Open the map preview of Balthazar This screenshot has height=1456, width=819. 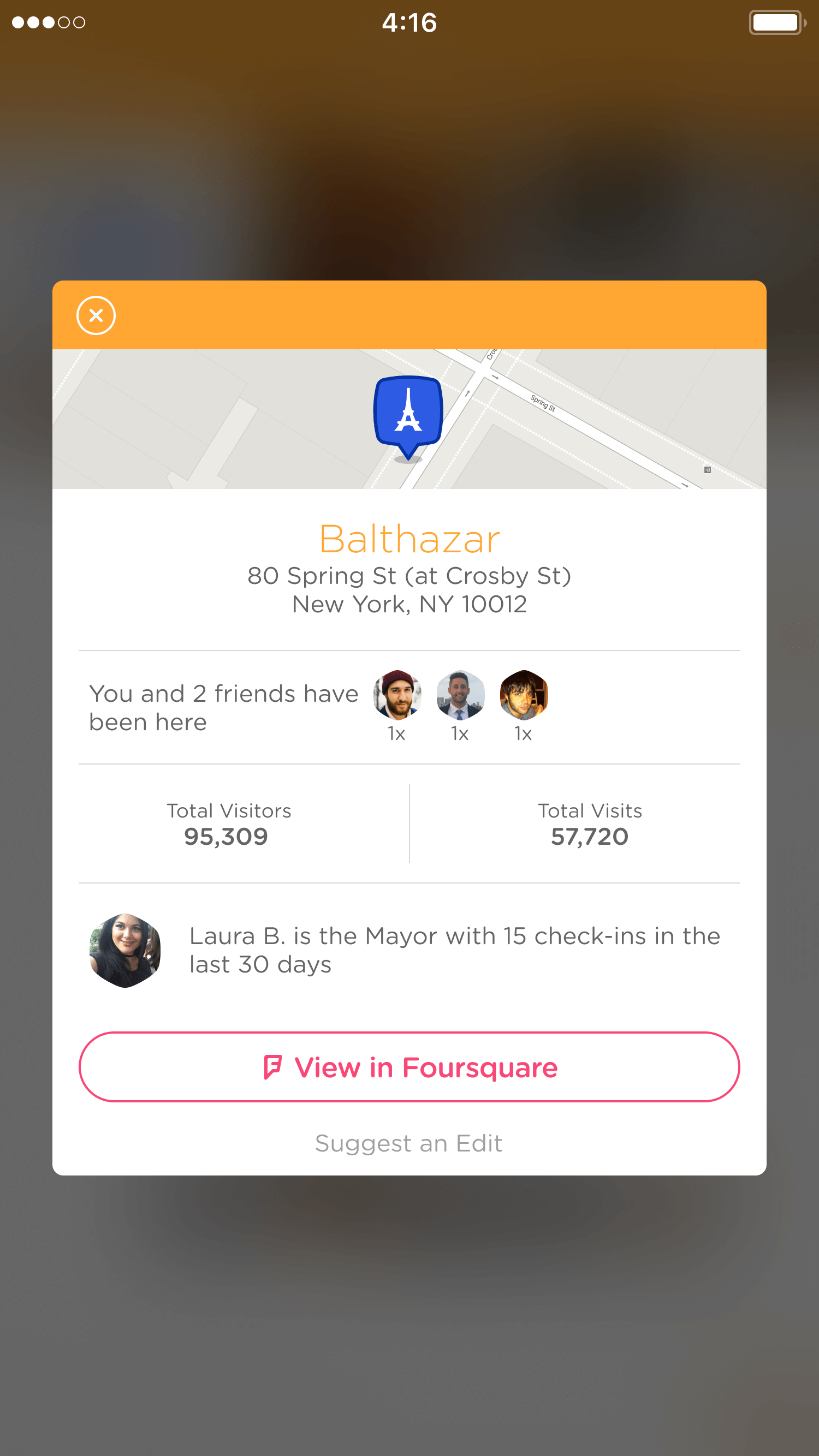[x=409, y=419]
